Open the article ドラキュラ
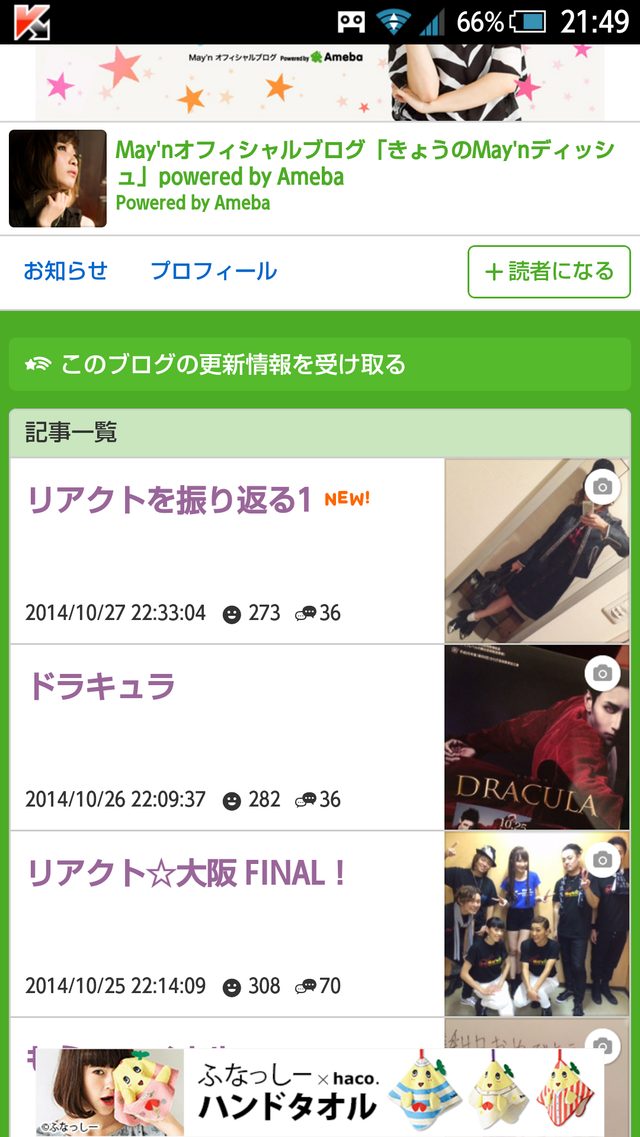The height and width of the screenshot is (1137, 640). pos(101,686)
